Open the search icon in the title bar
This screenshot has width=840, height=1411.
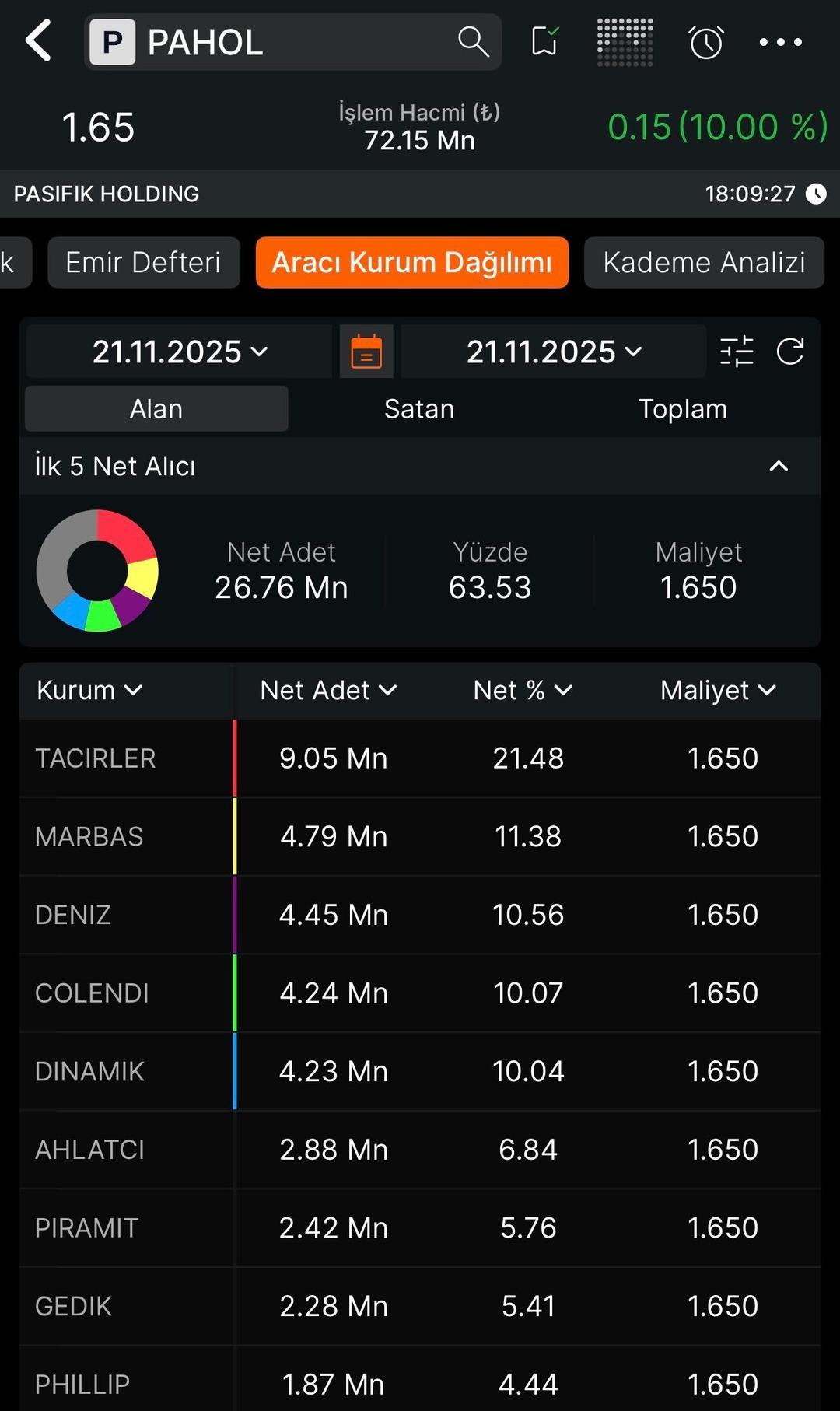click(x=473, y=42)
